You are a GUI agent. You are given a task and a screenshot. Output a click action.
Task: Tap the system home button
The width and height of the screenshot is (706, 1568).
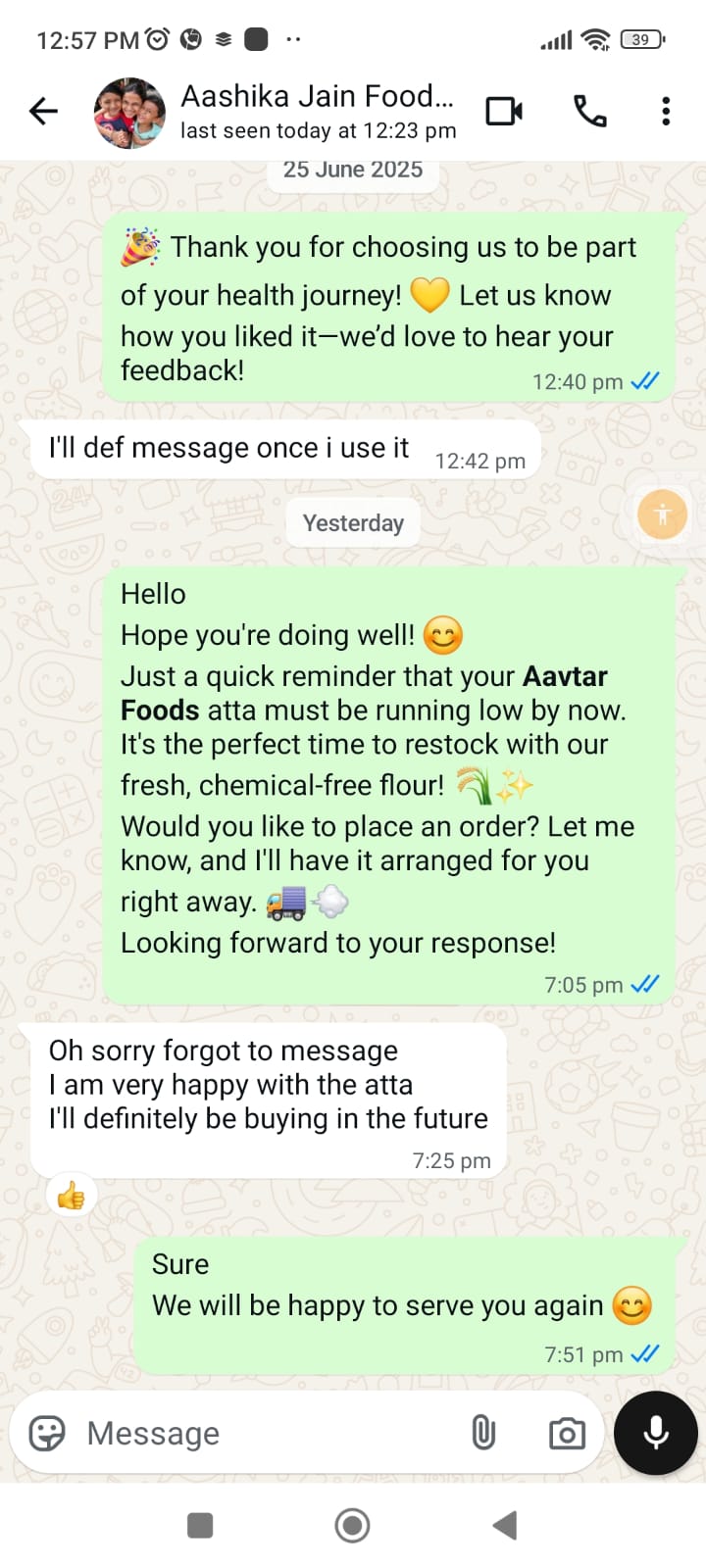point(352,1525)
